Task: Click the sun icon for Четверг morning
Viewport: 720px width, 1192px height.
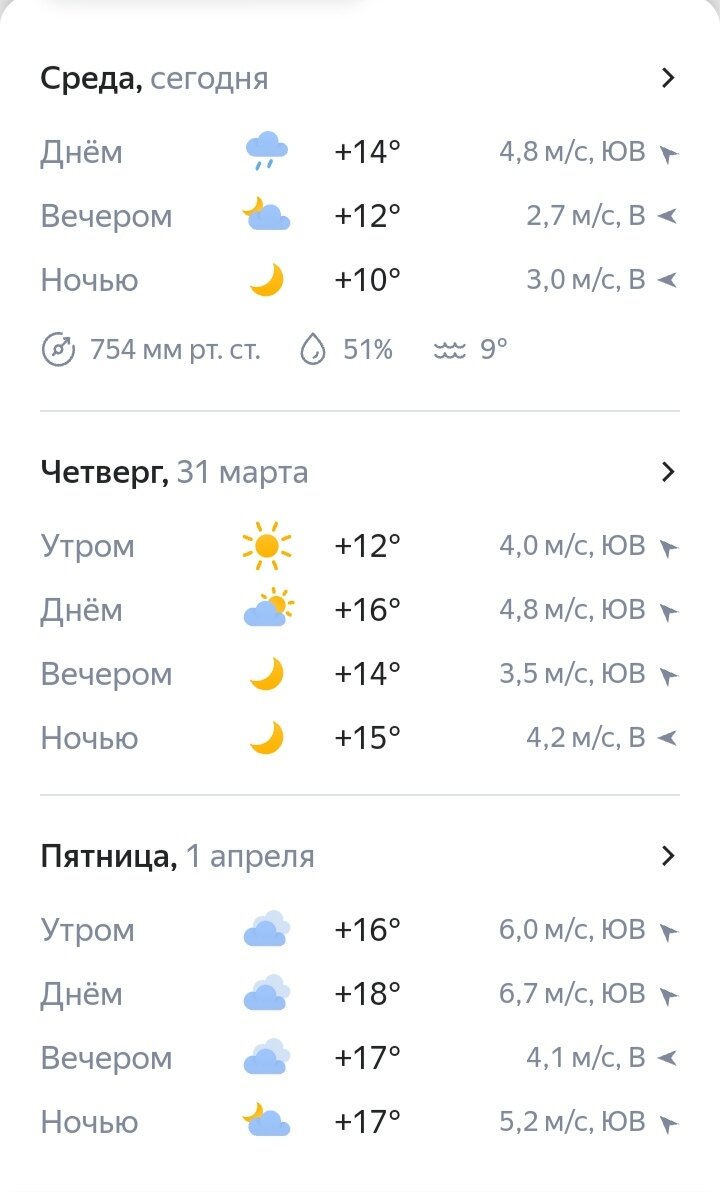Action: (268, 544)
